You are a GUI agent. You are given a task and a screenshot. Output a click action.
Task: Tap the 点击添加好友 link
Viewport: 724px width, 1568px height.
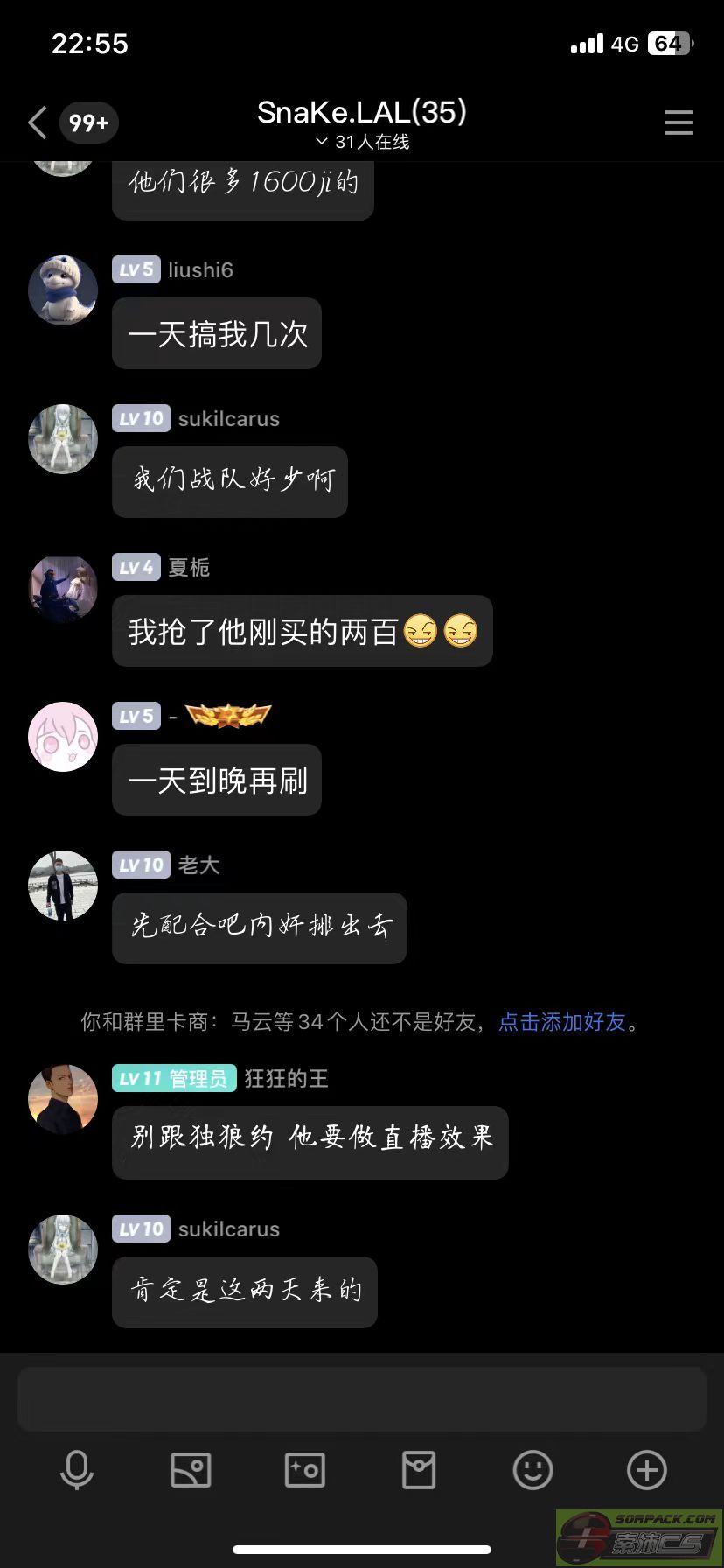click(x=562, y=1022)
